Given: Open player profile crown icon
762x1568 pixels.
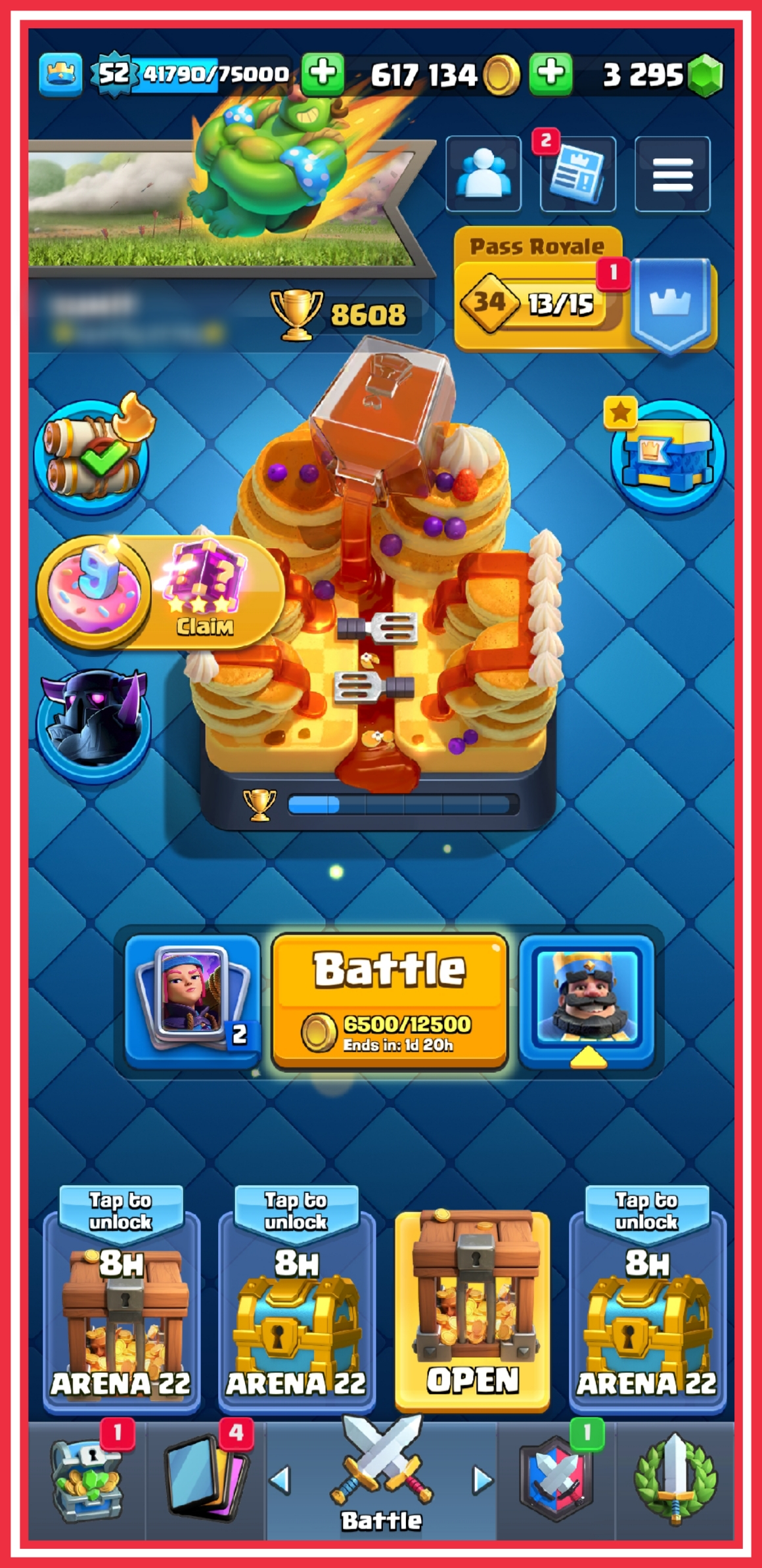Looking at the screenshot, I should [x=60, y=74].
